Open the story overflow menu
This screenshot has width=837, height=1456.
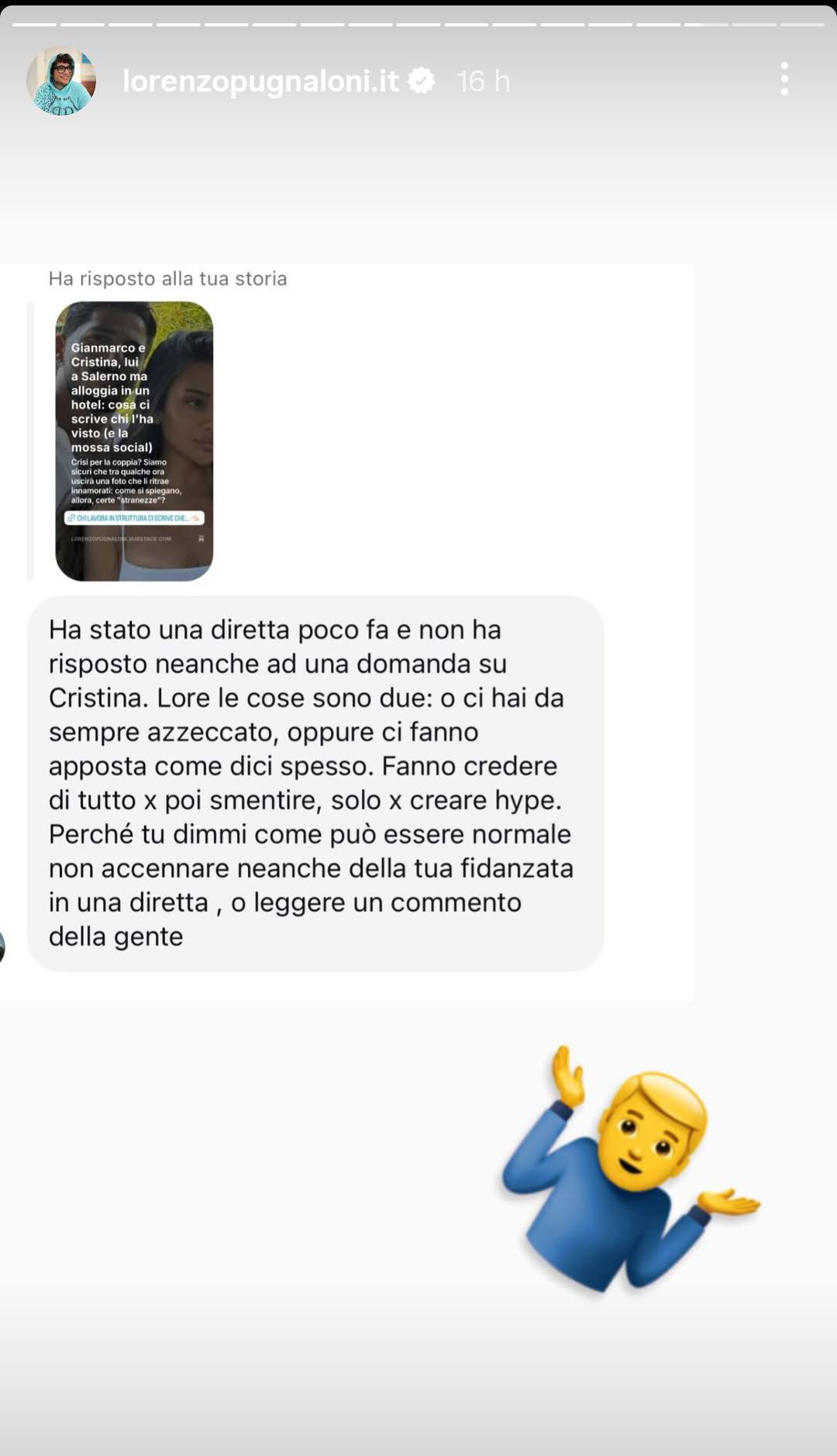(784, 79)
